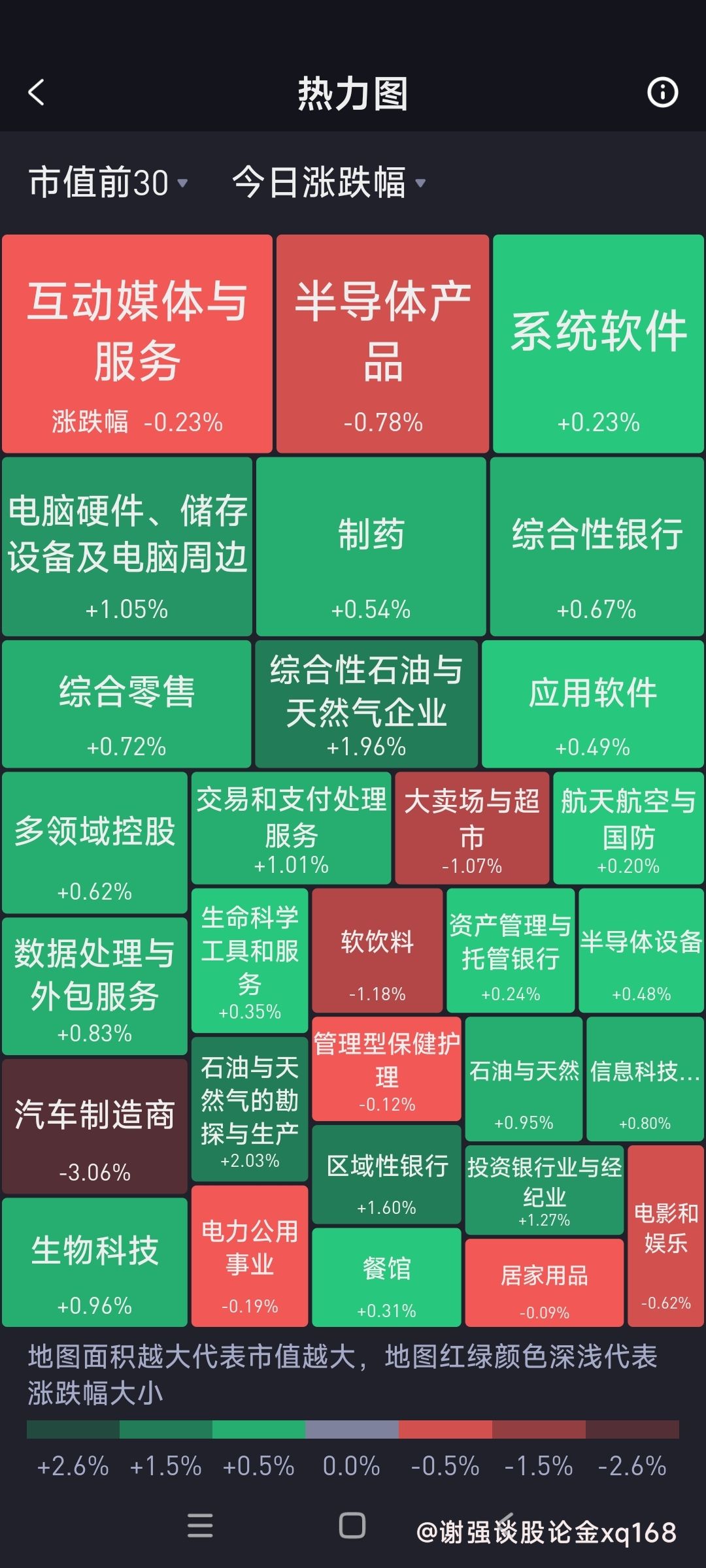
Task: Select the 系统软件 tile
Action: point(598,344)
